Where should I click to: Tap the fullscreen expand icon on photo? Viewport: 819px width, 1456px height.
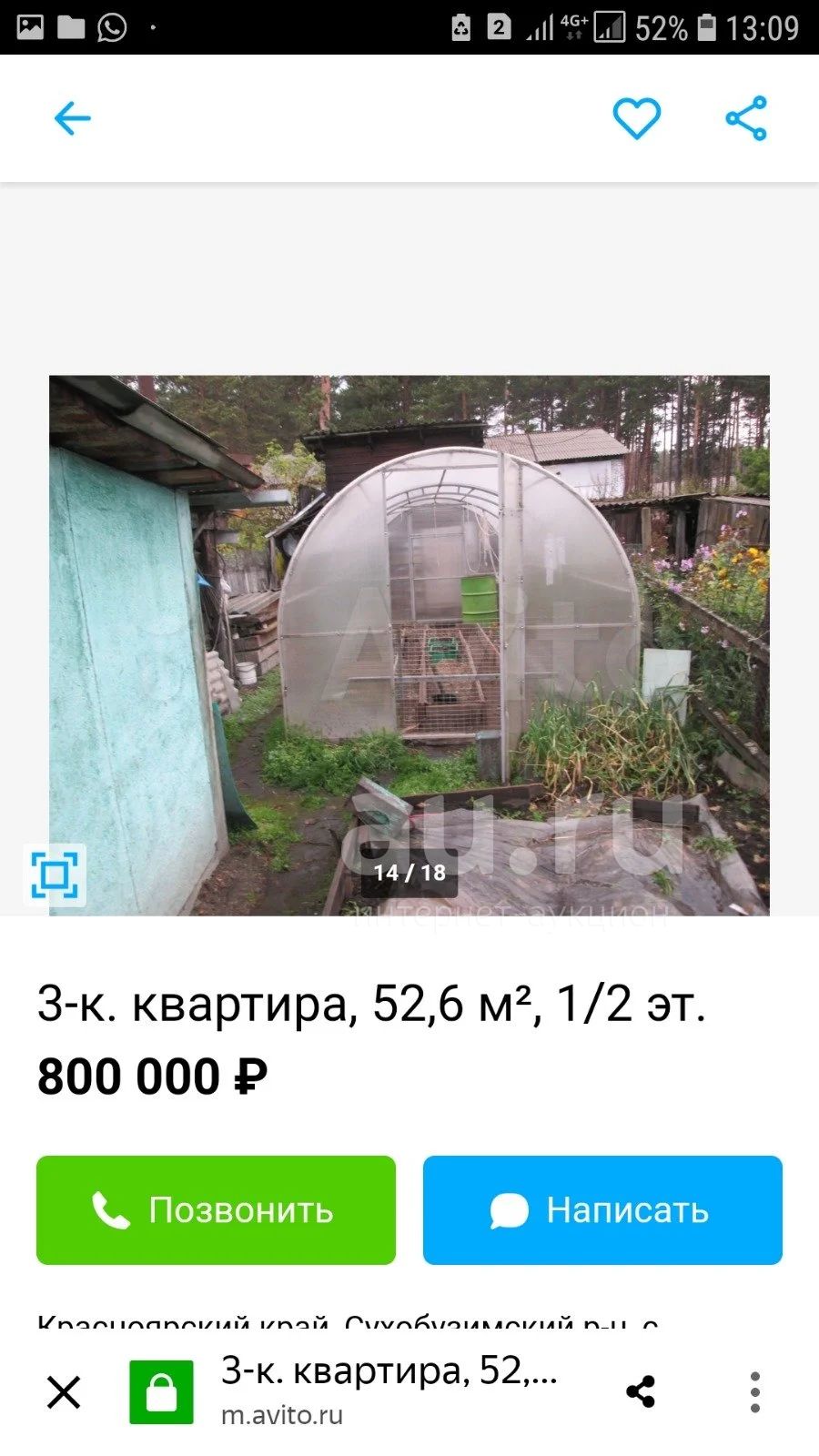click(55, 875)
